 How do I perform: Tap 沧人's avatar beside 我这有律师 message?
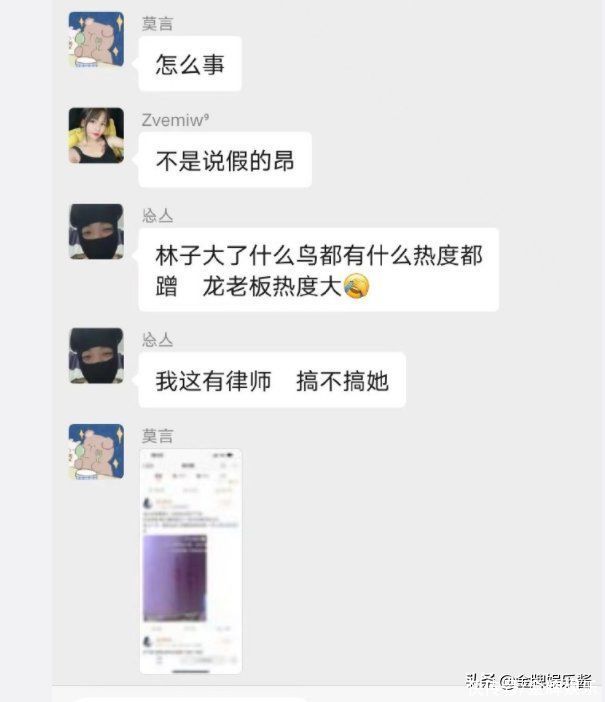(96, 356)
